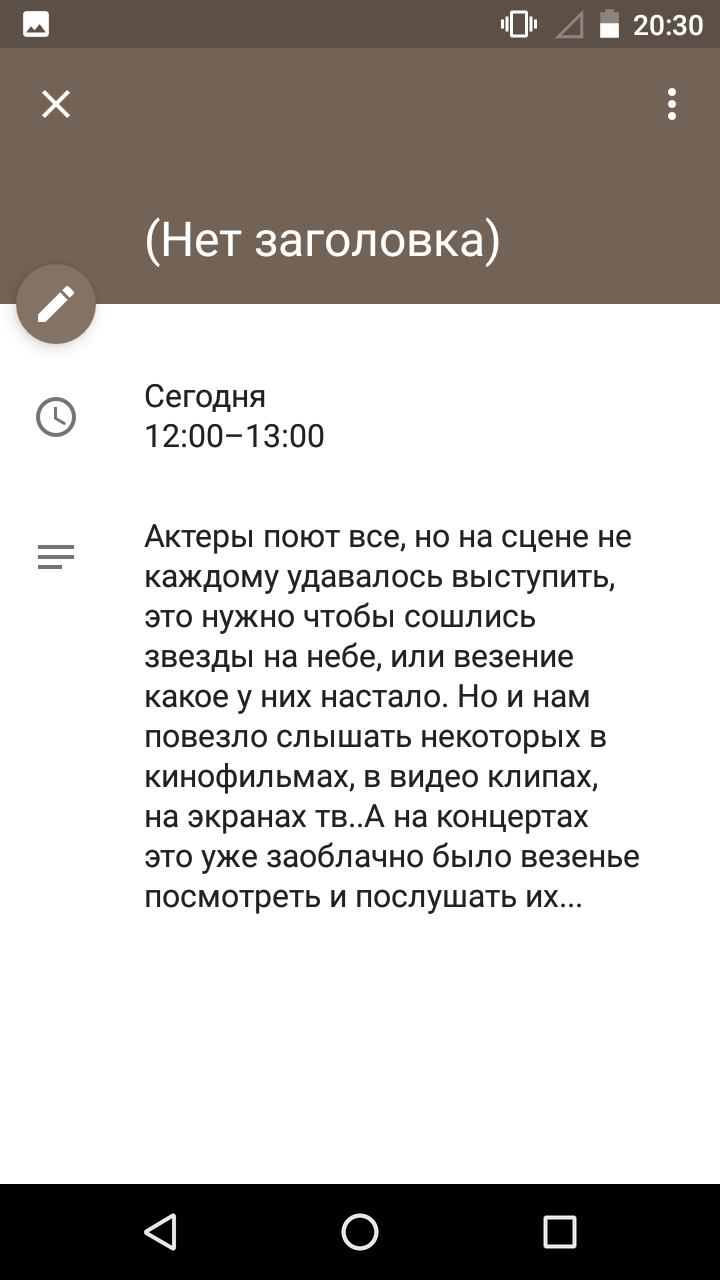Edit this event with the pencil button
720x1280 pixels.
(56, 304)
